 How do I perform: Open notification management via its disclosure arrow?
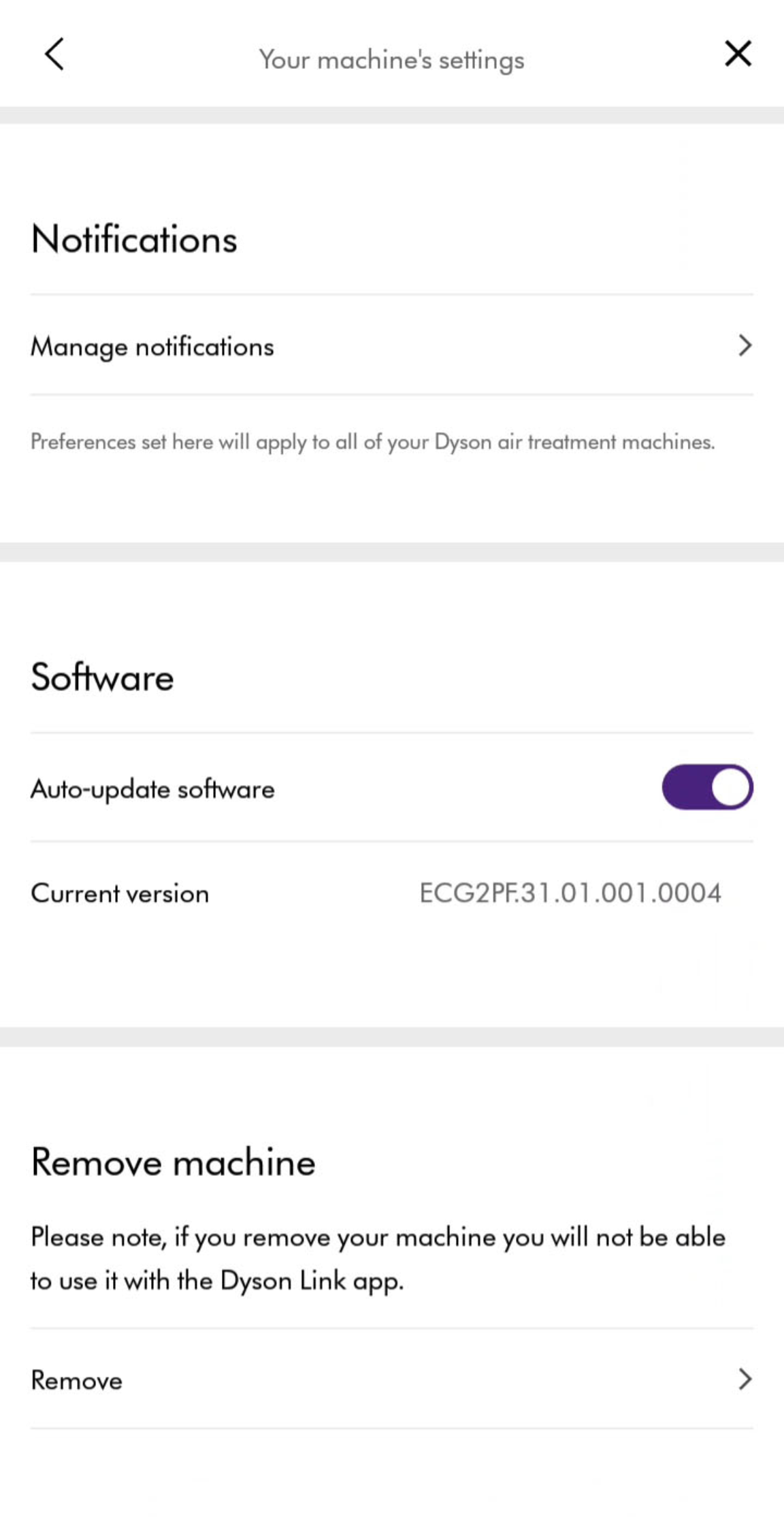(745, 346)
